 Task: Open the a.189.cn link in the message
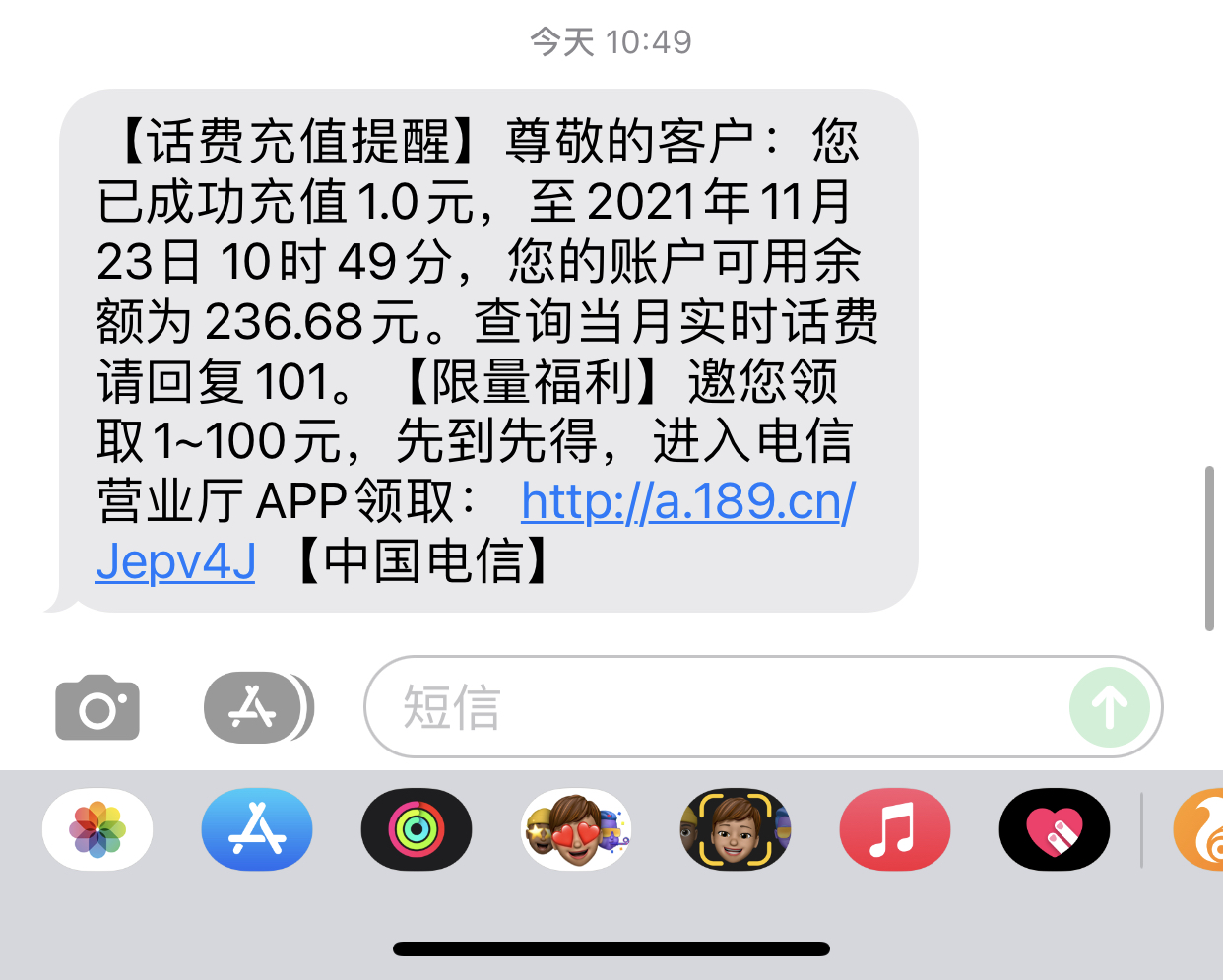coord(687,501)
